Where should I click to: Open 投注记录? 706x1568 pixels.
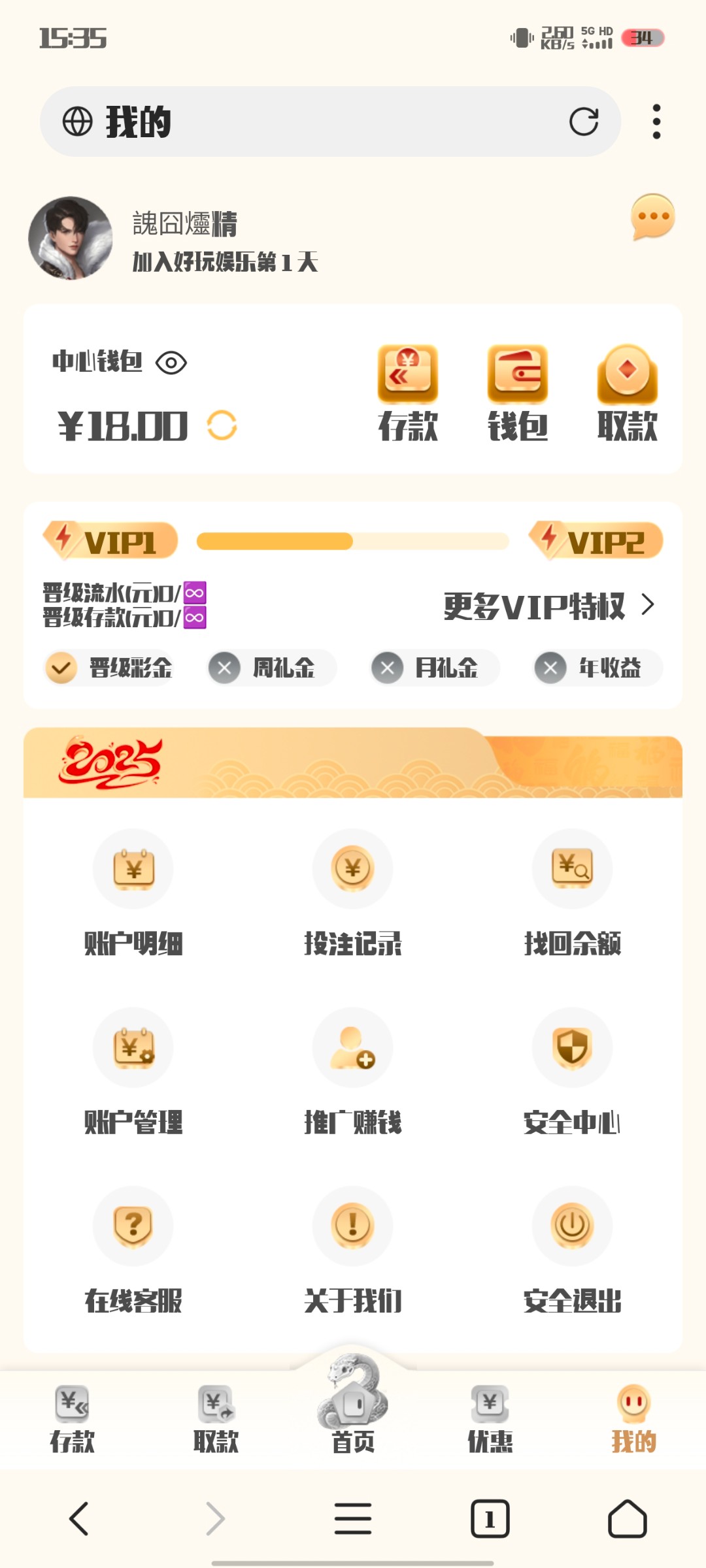353,892
